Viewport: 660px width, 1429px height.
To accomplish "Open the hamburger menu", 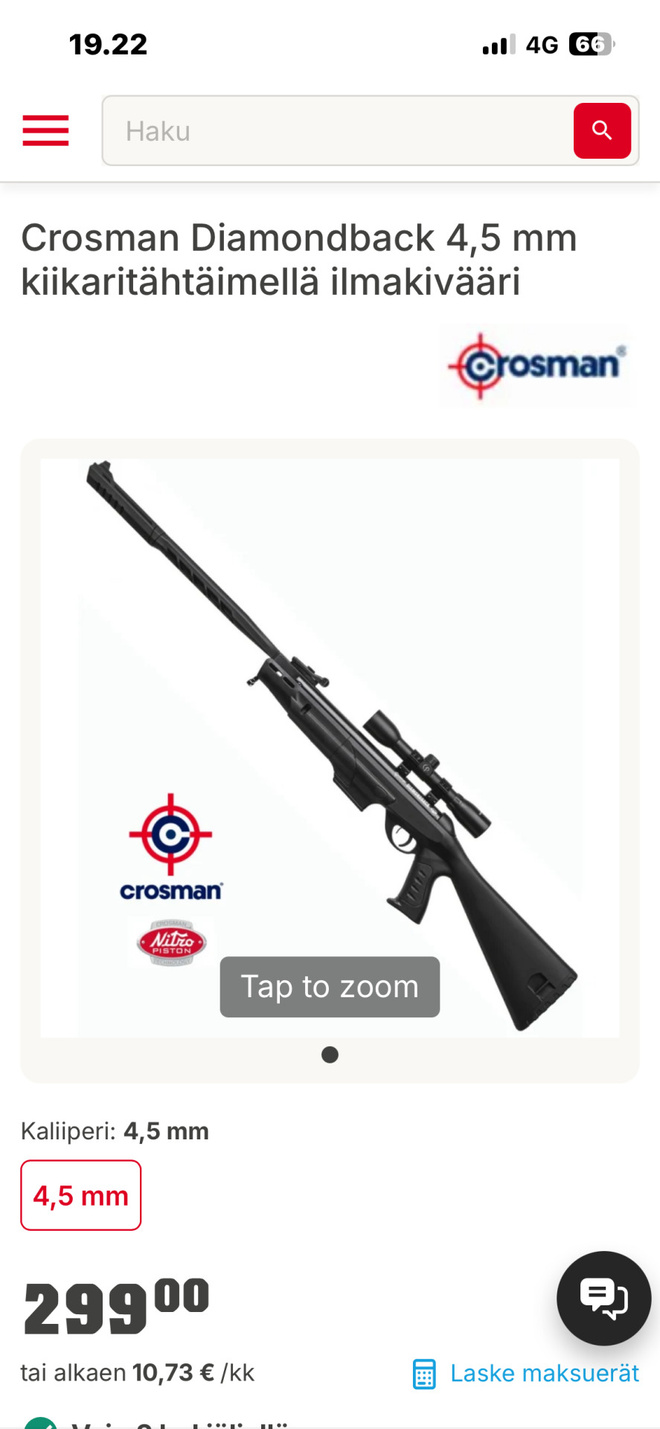I will 45,131.
